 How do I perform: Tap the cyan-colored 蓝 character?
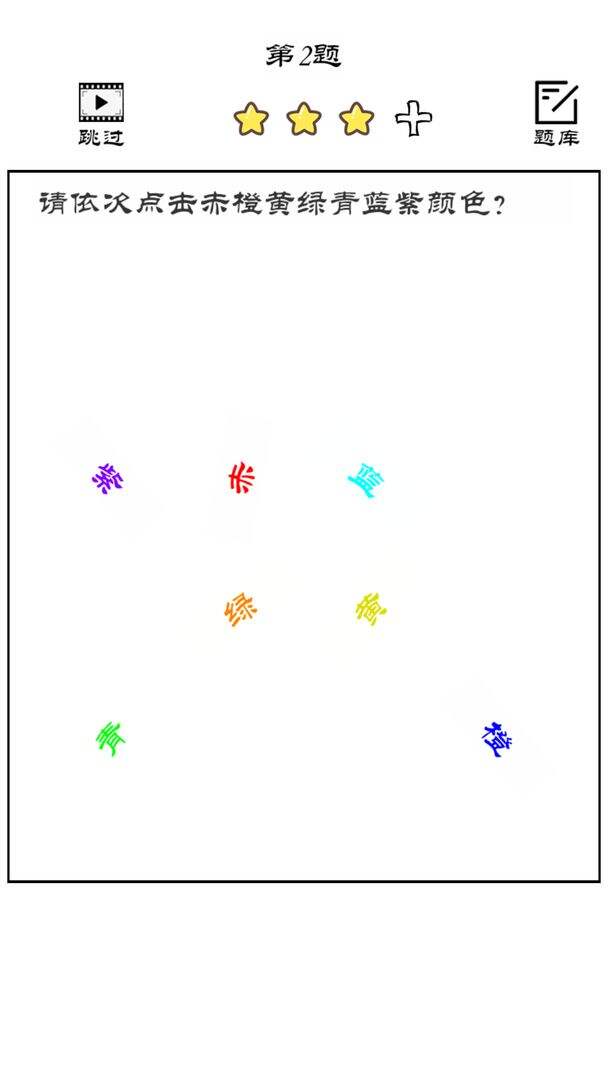(x=366, y=480)
